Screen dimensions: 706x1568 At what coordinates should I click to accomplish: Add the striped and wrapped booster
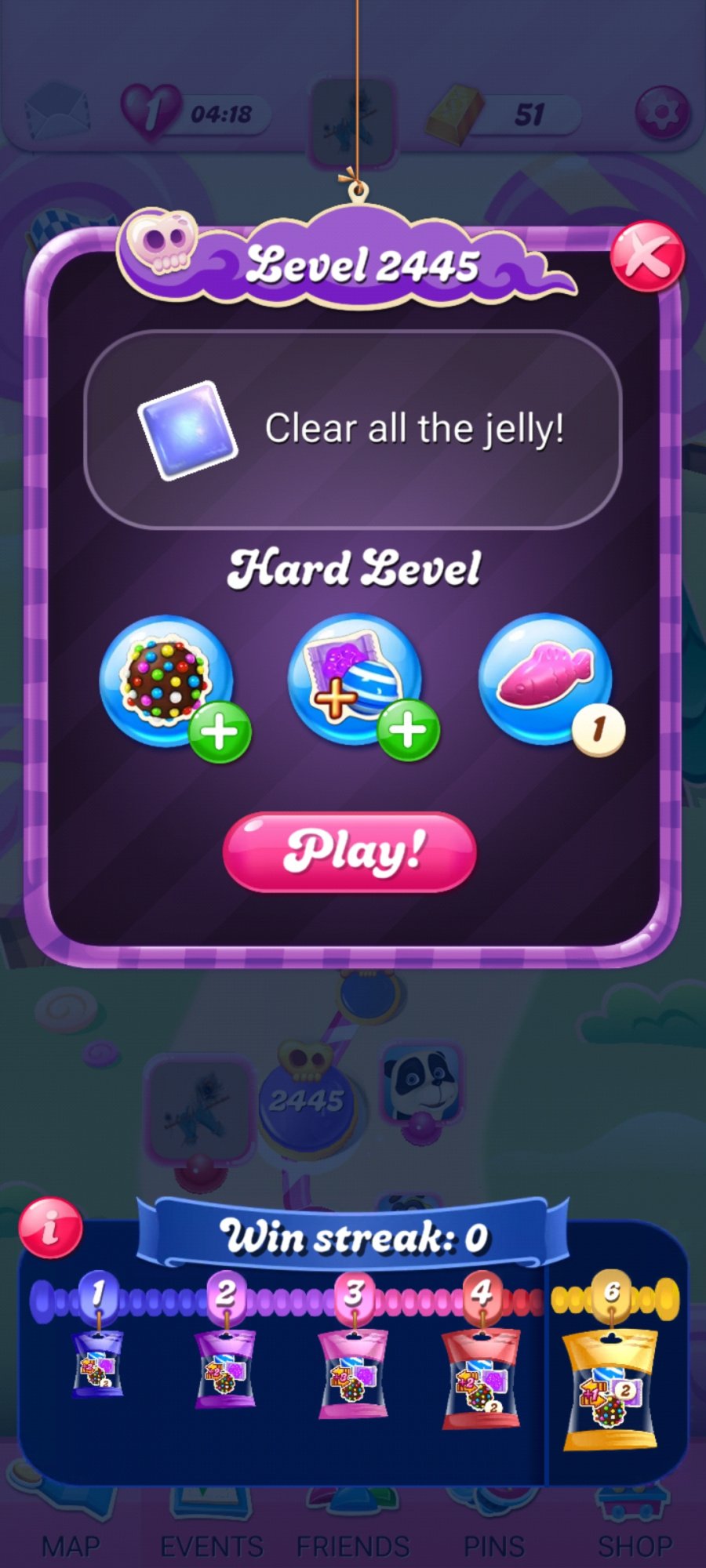pyautogui.click(x=355, y=682)
